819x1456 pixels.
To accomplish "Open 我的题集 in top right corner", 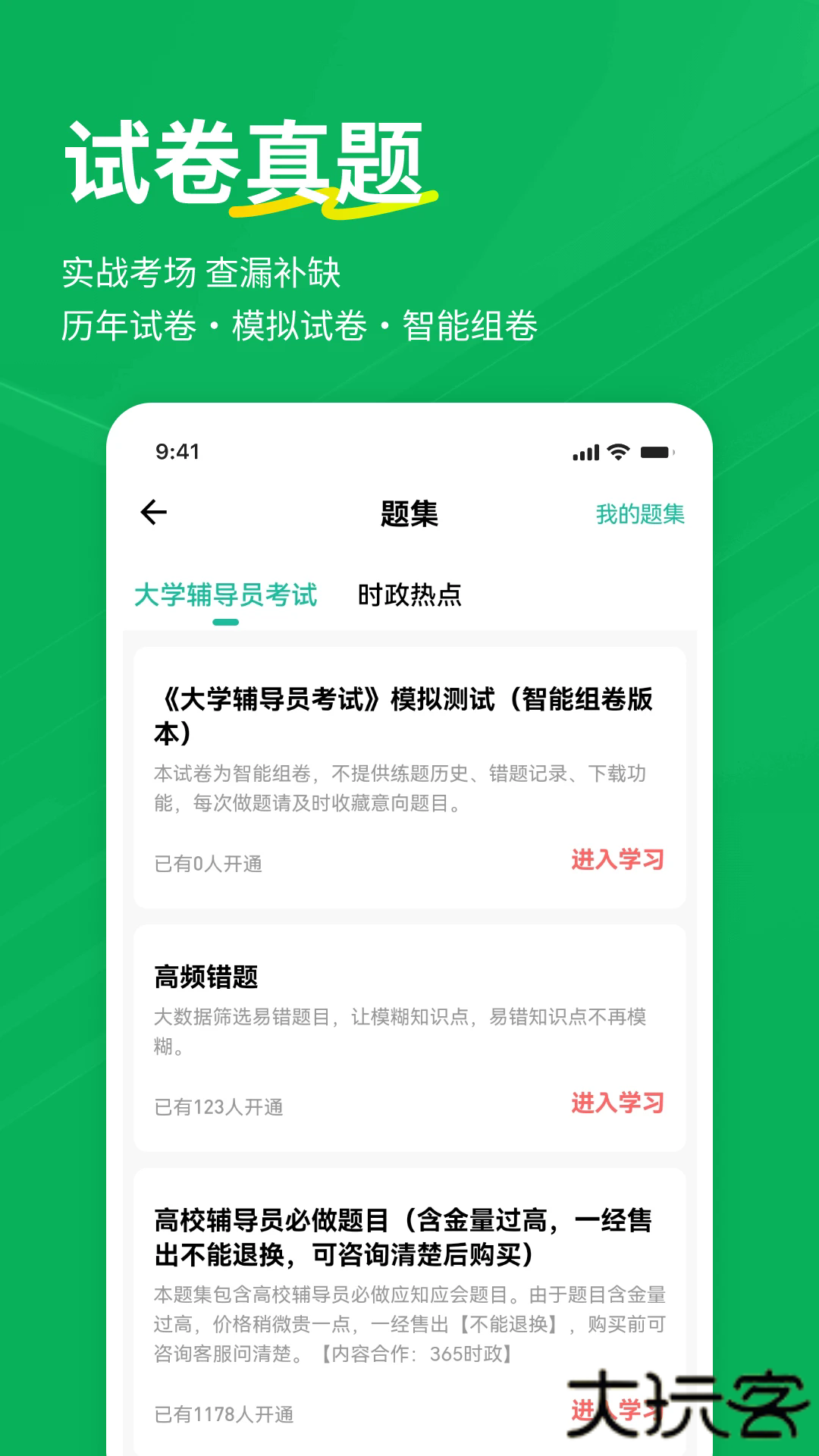I will pos(639,513).
